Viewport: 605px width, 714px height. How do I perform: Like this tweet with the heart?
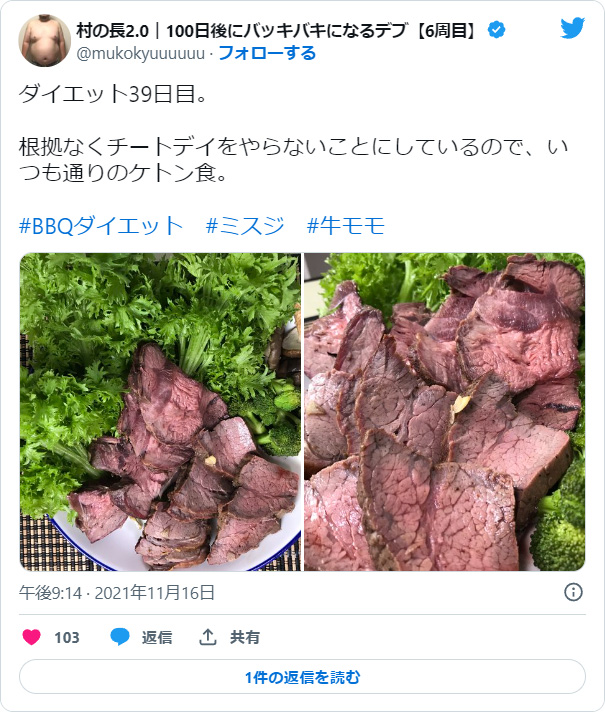(32, 637)
